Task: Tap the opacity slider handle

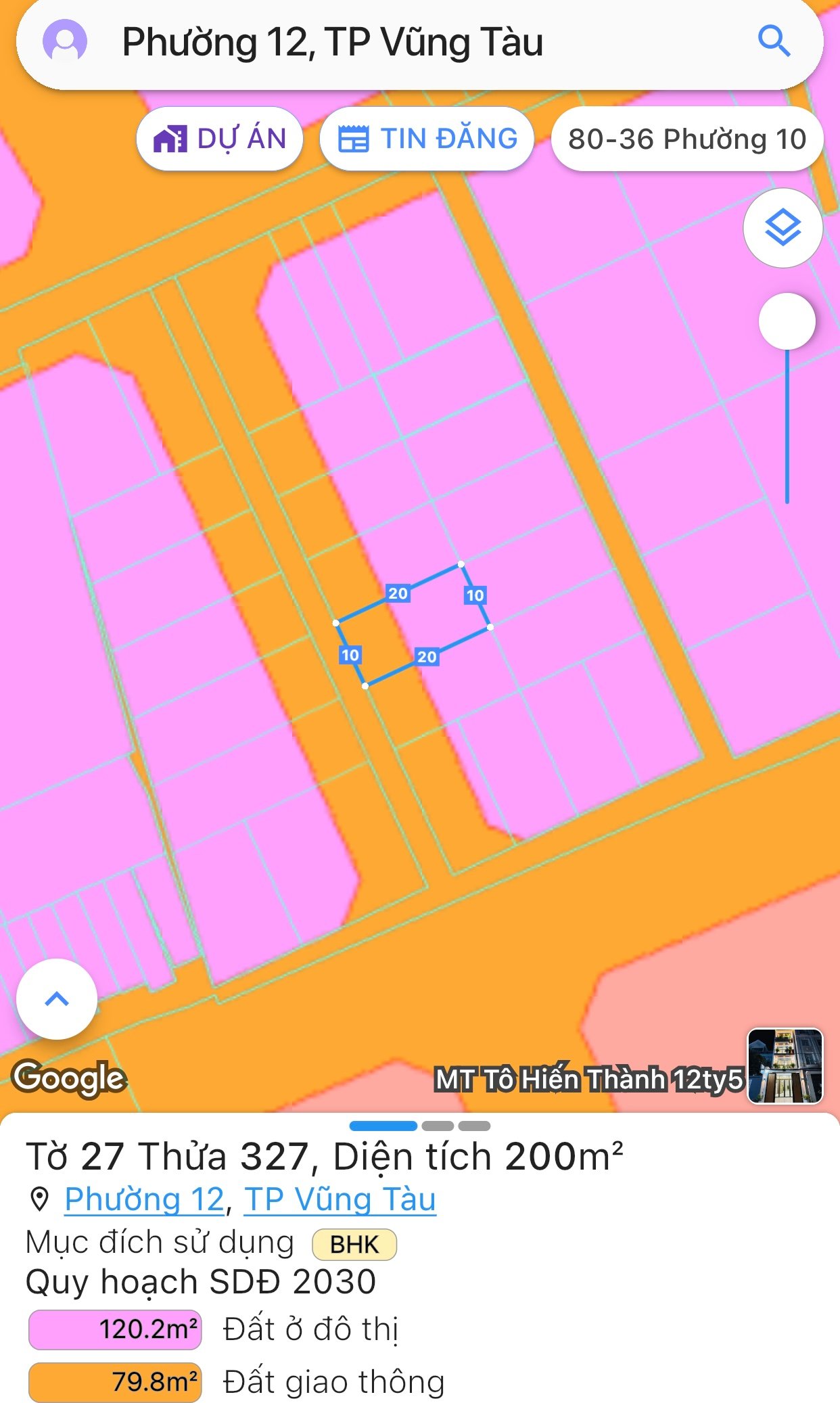Action: [787, 321]
